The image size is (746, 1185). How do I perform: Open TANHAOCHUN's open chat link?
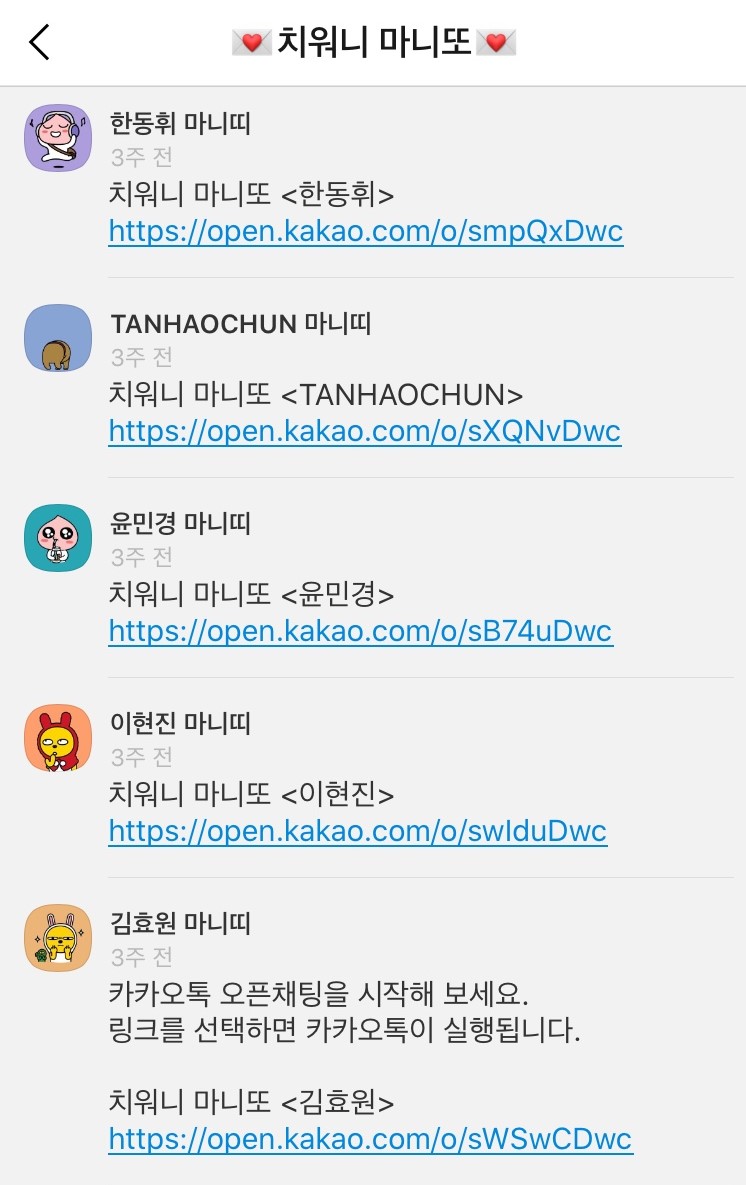(x=364, y=432)
